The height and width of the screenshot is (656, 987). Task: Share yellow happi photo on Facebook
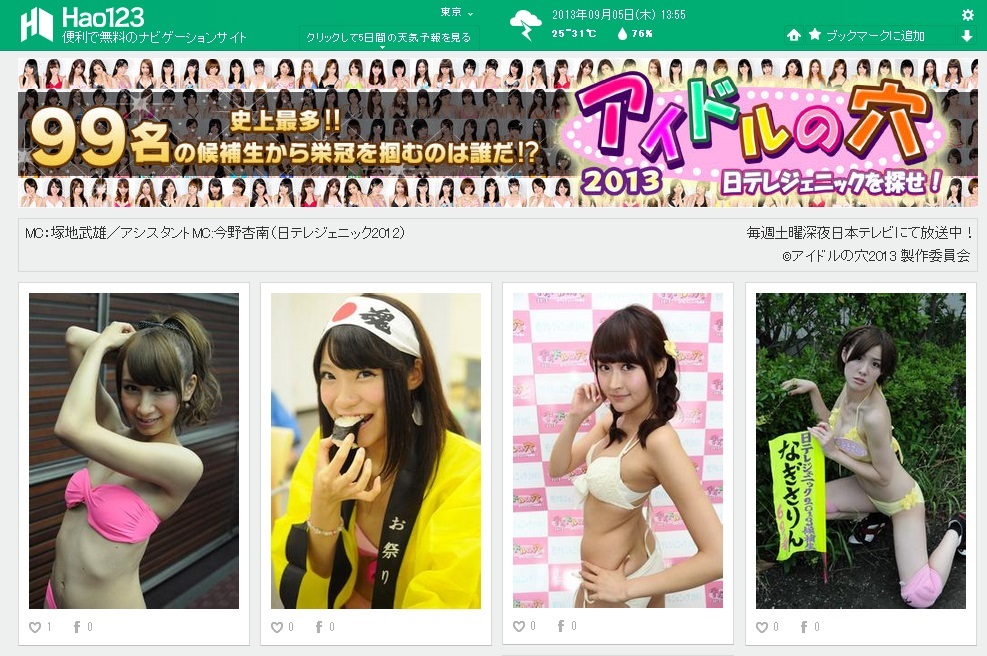(319, 627)
